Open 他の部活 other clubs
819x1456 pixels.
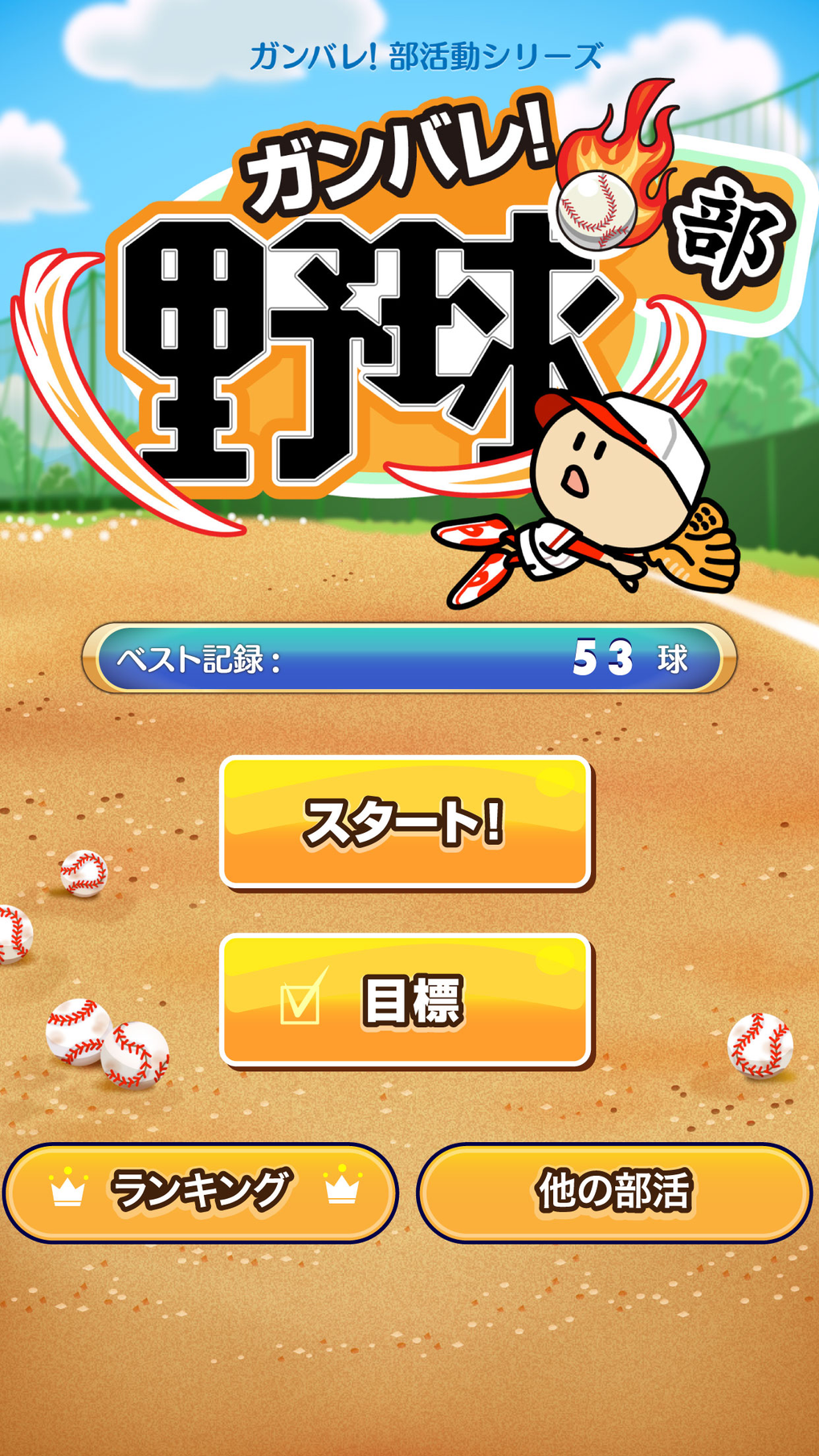click(614, 1192)
